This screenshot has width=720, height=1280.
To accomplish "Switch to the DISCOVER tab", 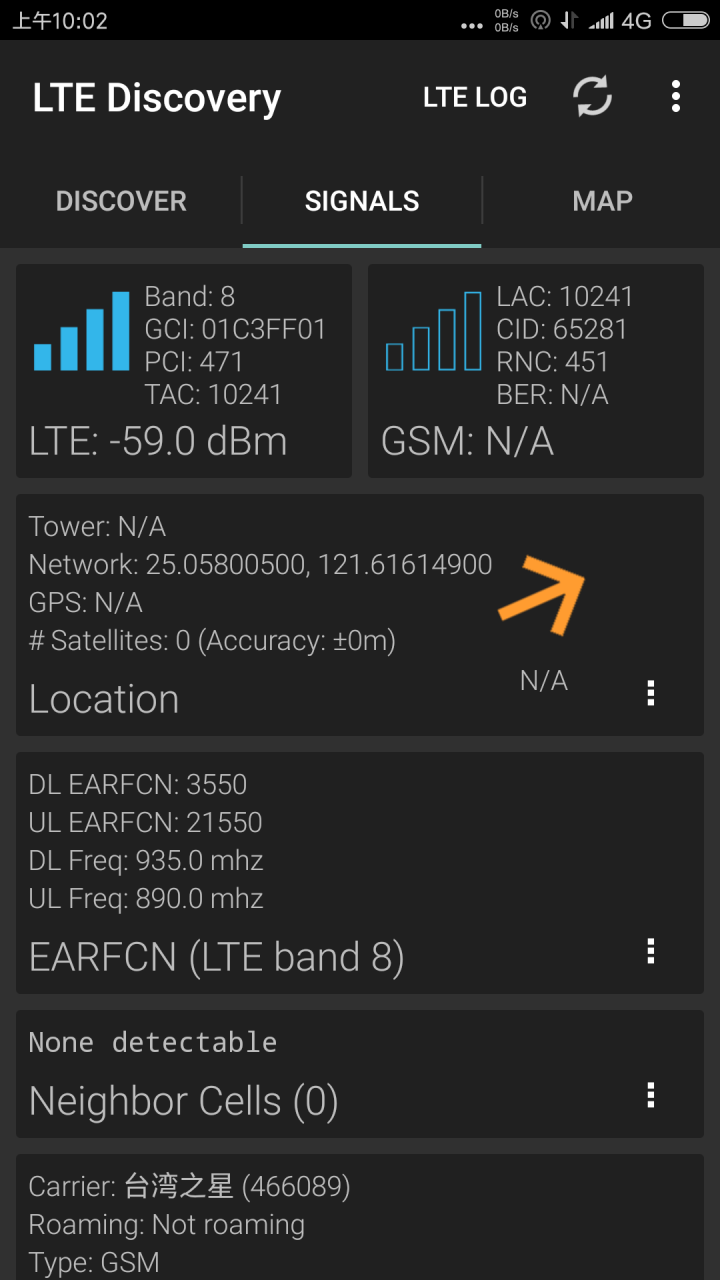I will 121,201.
